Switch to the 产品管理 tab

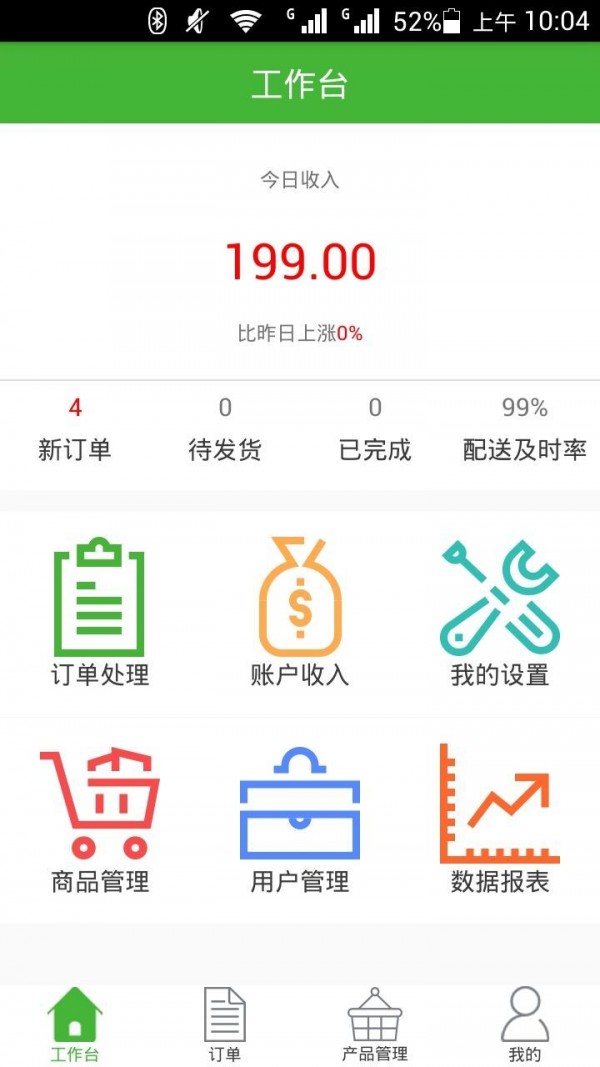click(x=375, y=1025)
